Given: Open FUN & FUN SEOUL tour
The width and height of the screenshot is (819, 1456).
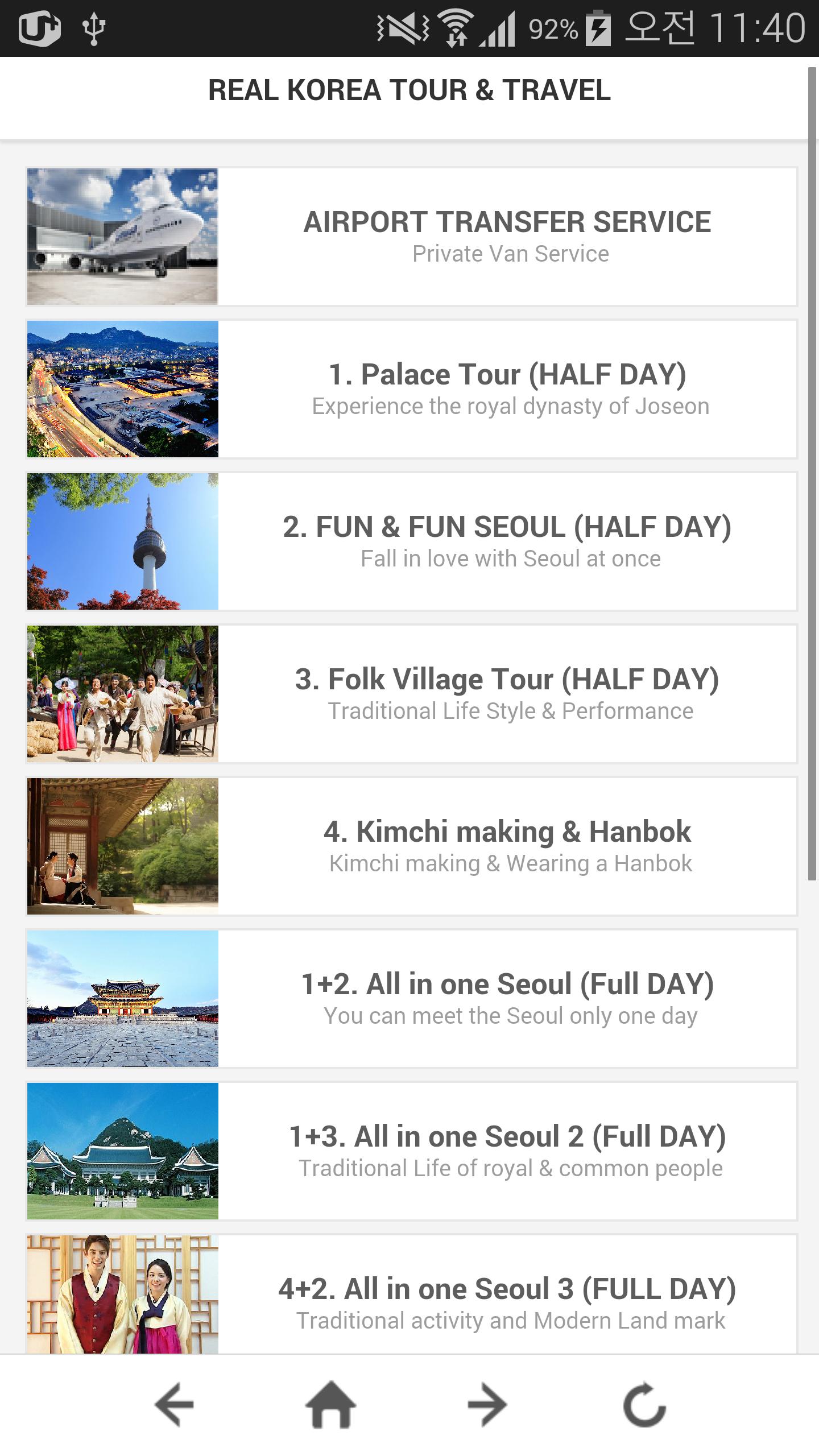Looking at the screenshot, I should (x=506, y=541).
